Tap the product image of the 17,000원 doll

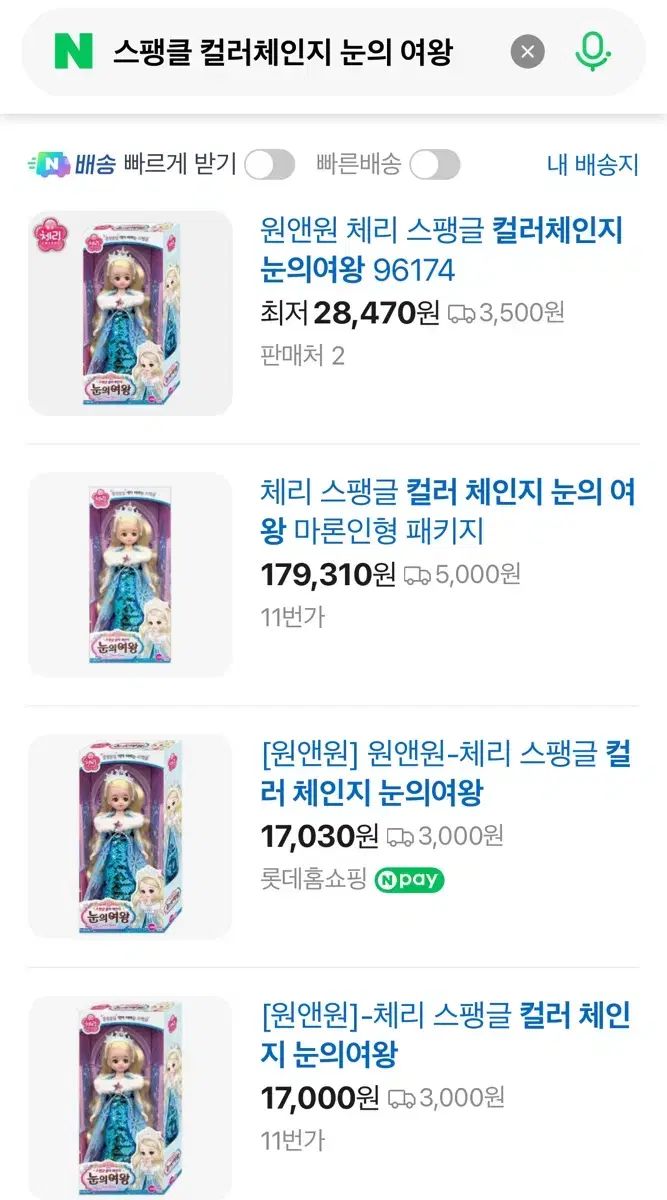tap(130, 1095)
